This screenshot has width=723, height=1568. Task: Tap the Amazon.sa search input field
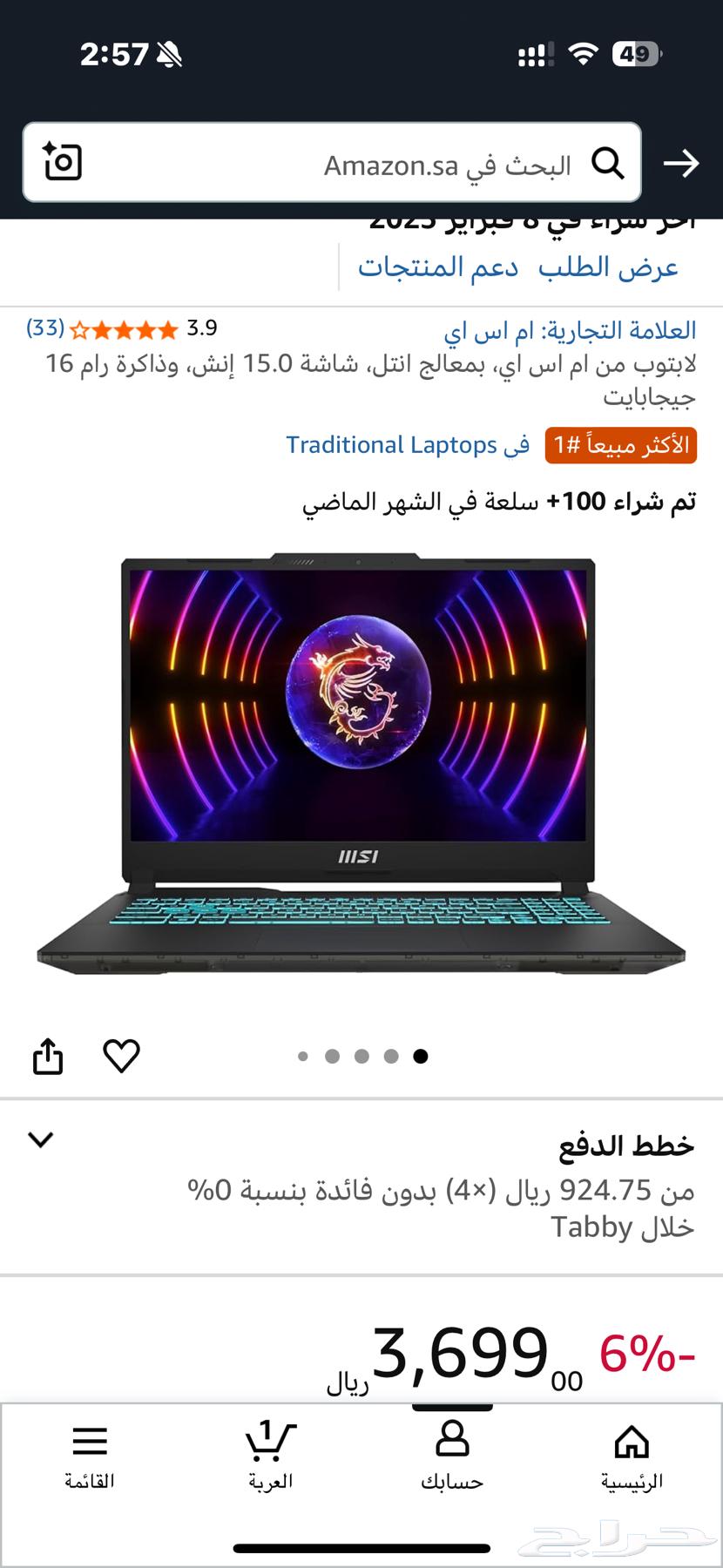tap(392, 163)
